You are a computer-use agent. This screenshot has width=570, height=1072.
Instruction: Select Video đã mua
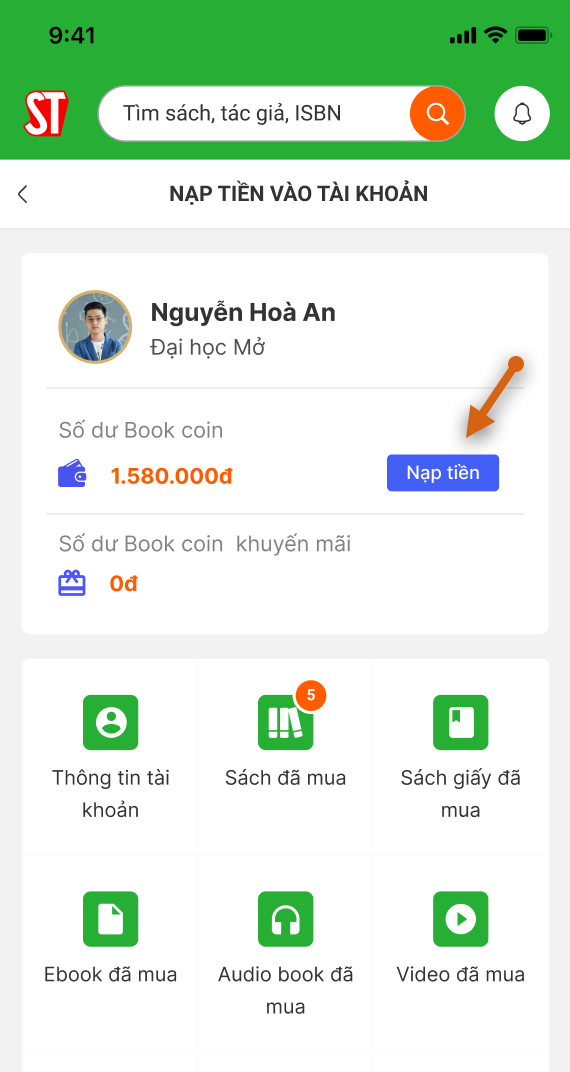pos(461,953)
